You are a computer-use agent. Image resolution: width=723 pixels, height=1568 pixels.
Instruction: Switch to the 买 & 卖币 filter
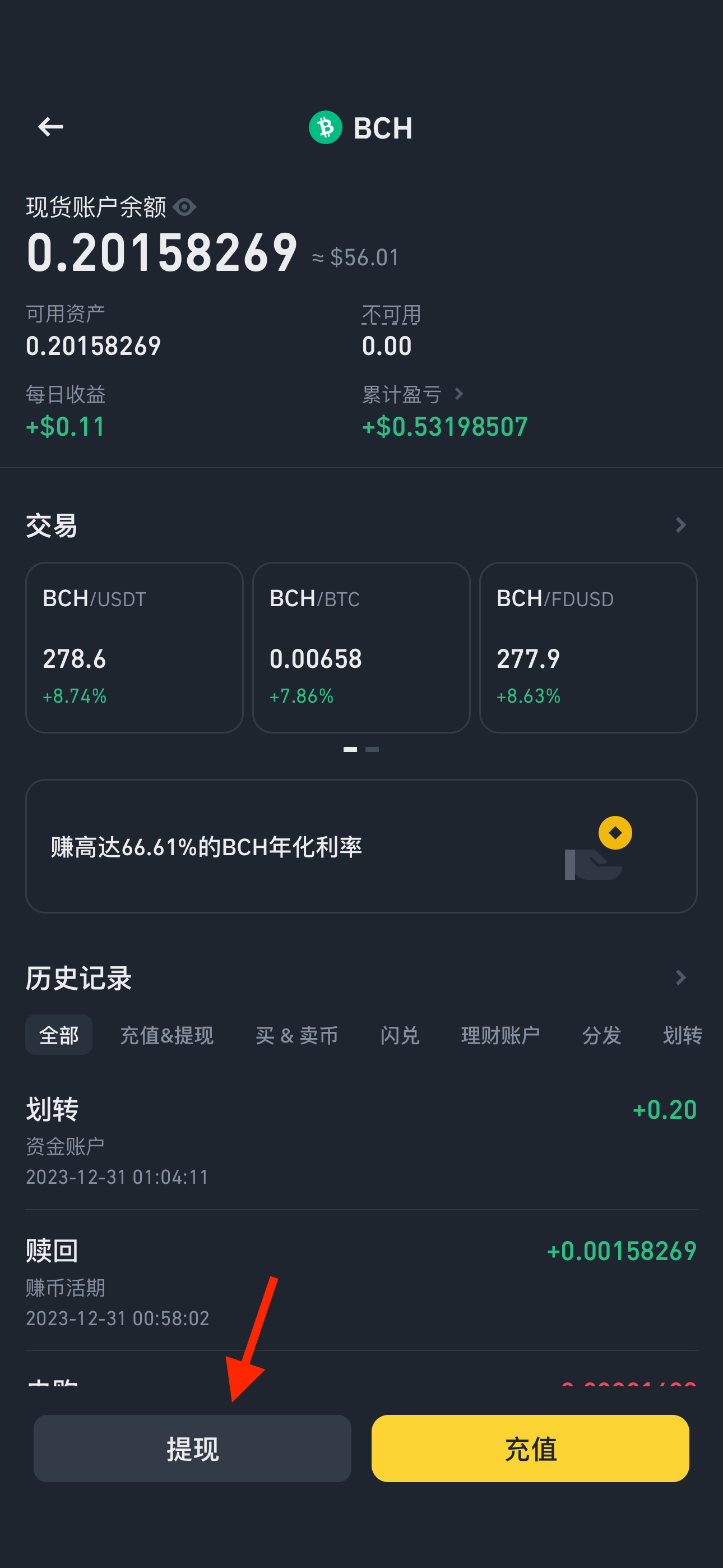click(296, 1035)
